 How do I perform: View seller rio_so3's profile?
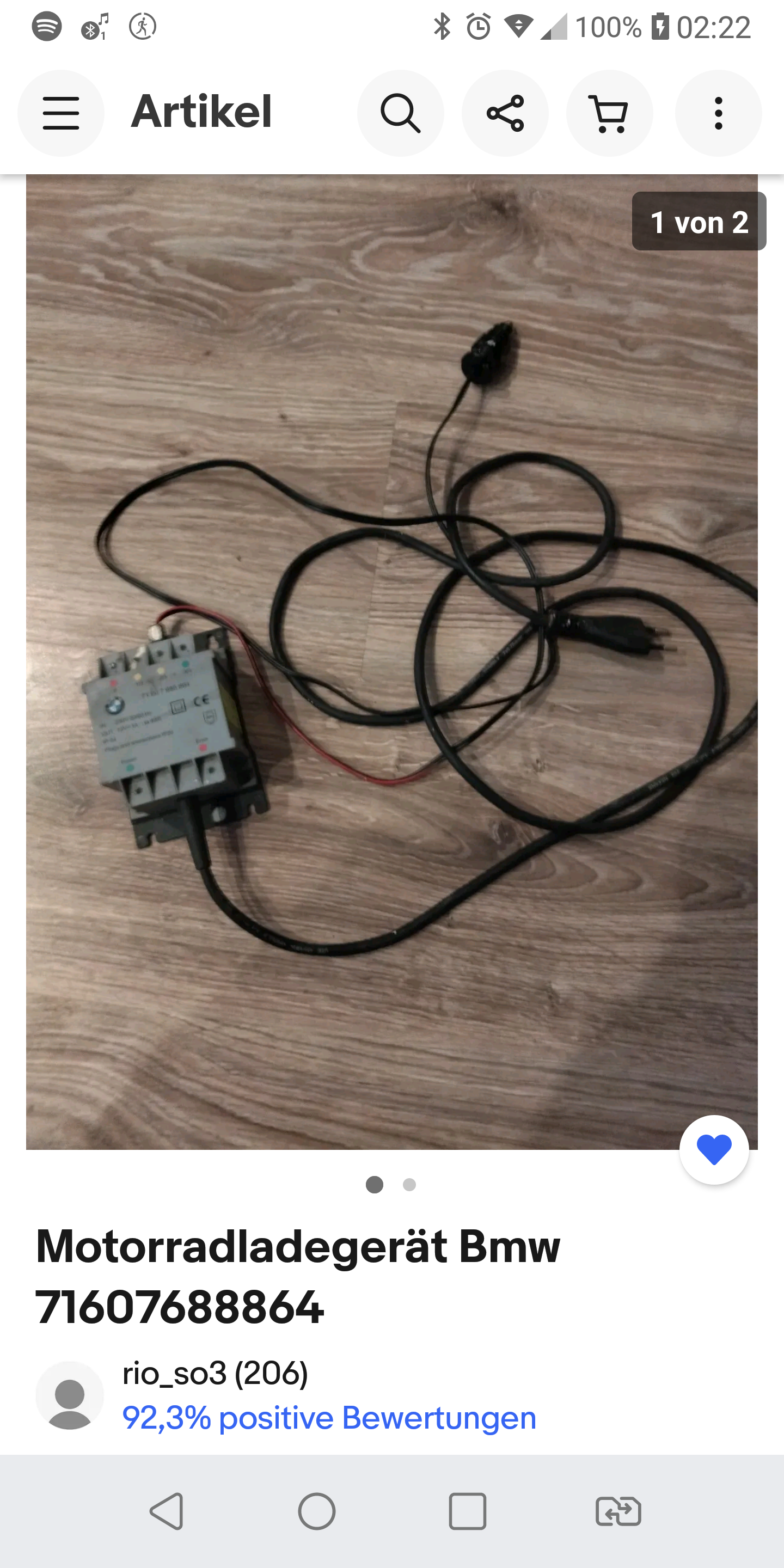tap(216, 1373)
